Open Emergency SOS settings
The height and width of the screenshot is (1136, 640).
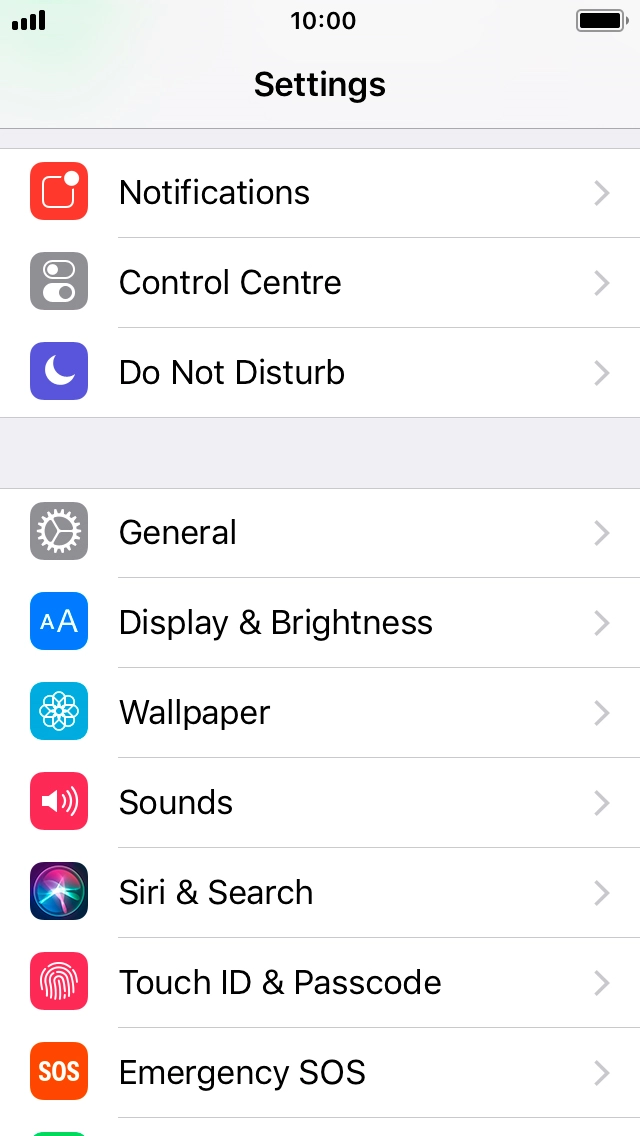click(x=320, y=1073)
